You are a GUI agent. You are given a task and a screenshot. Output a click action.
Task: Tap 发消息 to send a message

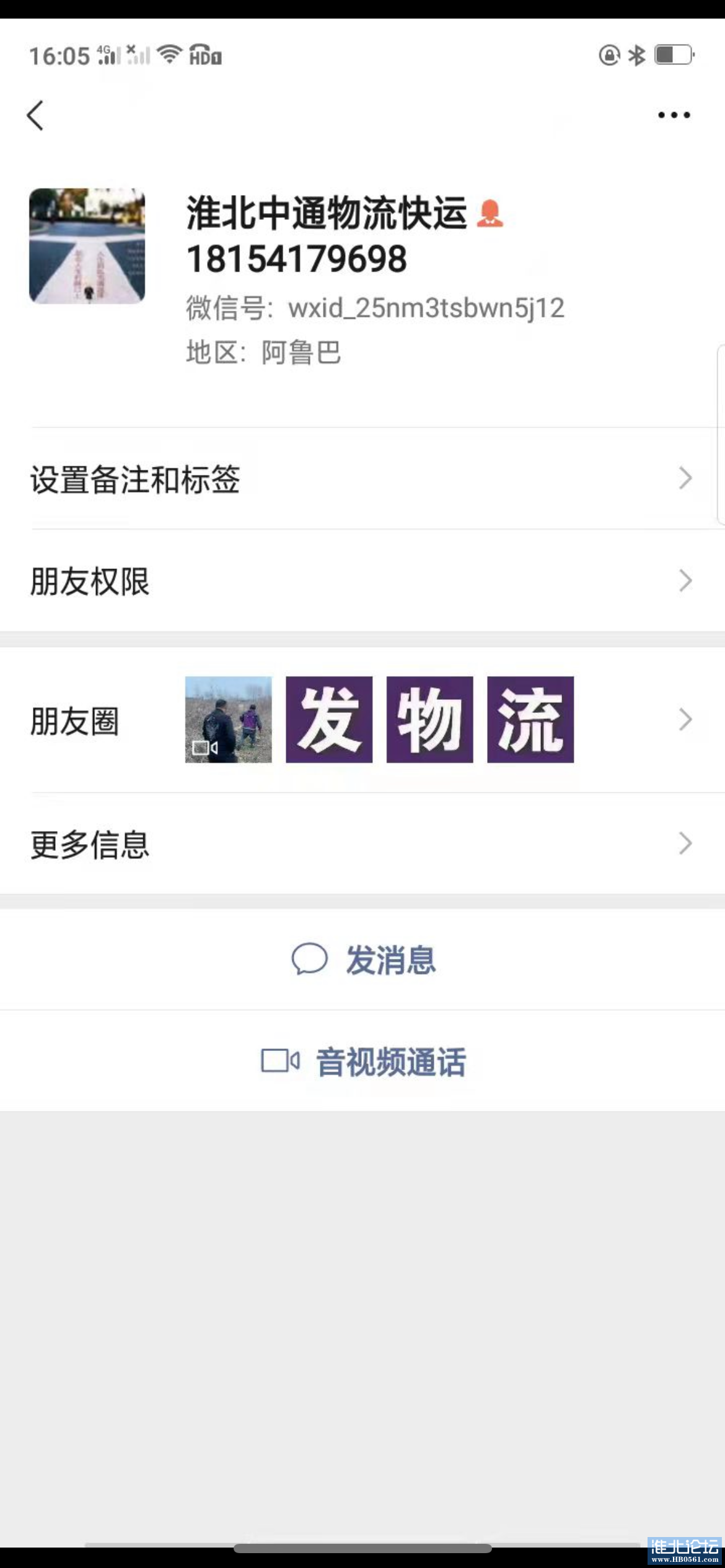point(364,960)
